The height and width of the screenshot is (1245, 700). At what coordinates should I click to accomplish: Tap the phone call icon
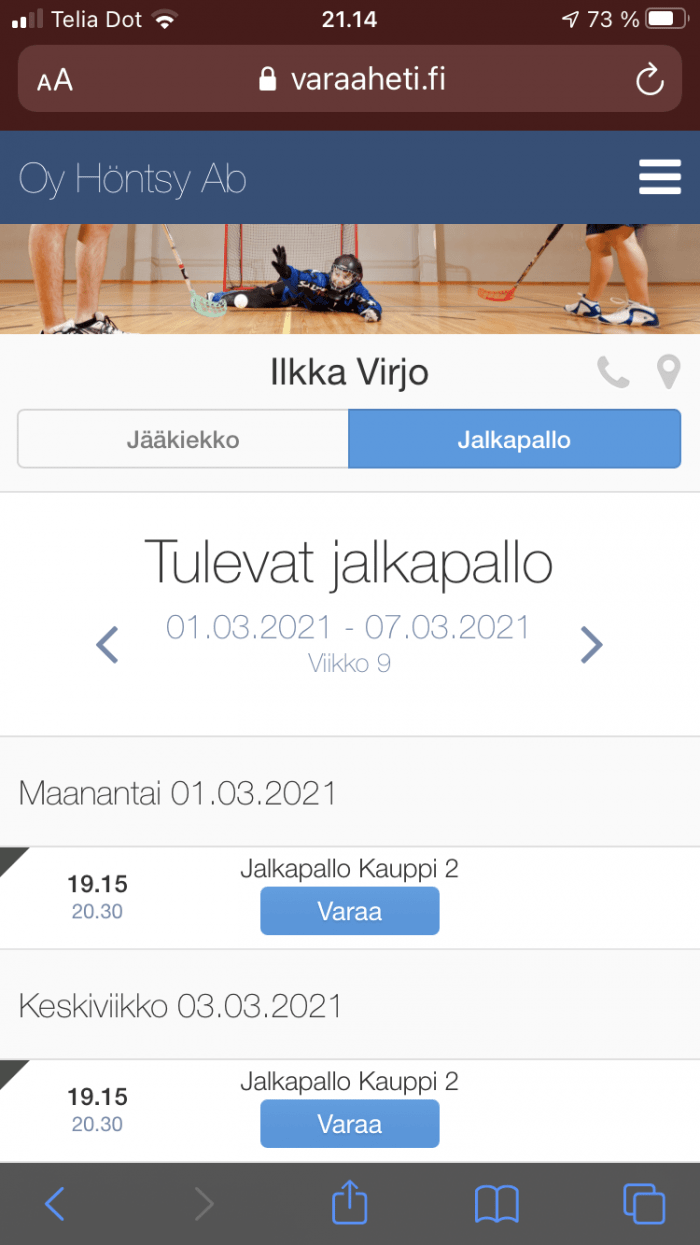[x=613, y=373]
